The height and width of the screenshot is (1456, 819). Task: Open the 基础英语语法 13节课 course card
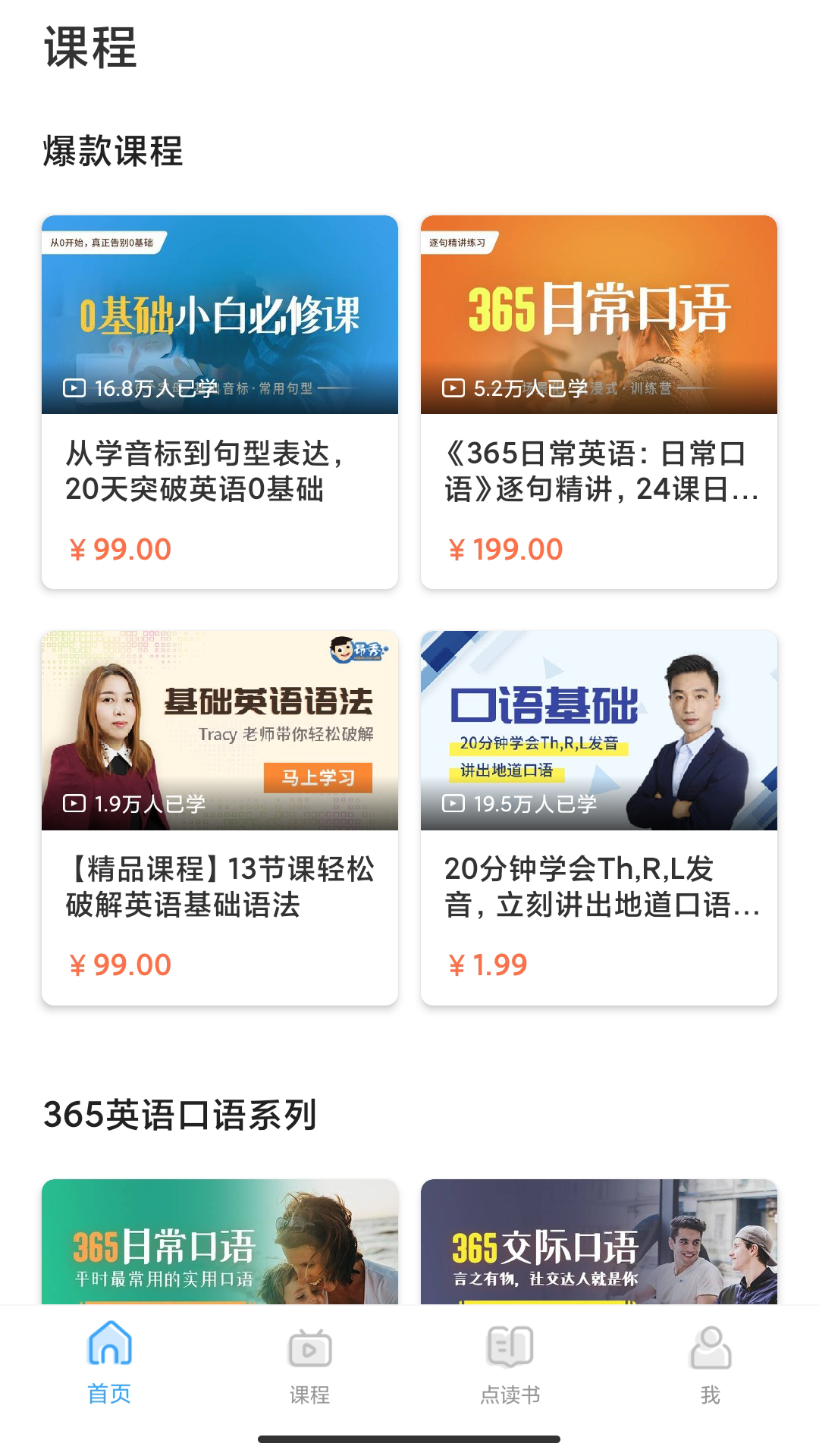pyautogui.click(x=220, y=817)
